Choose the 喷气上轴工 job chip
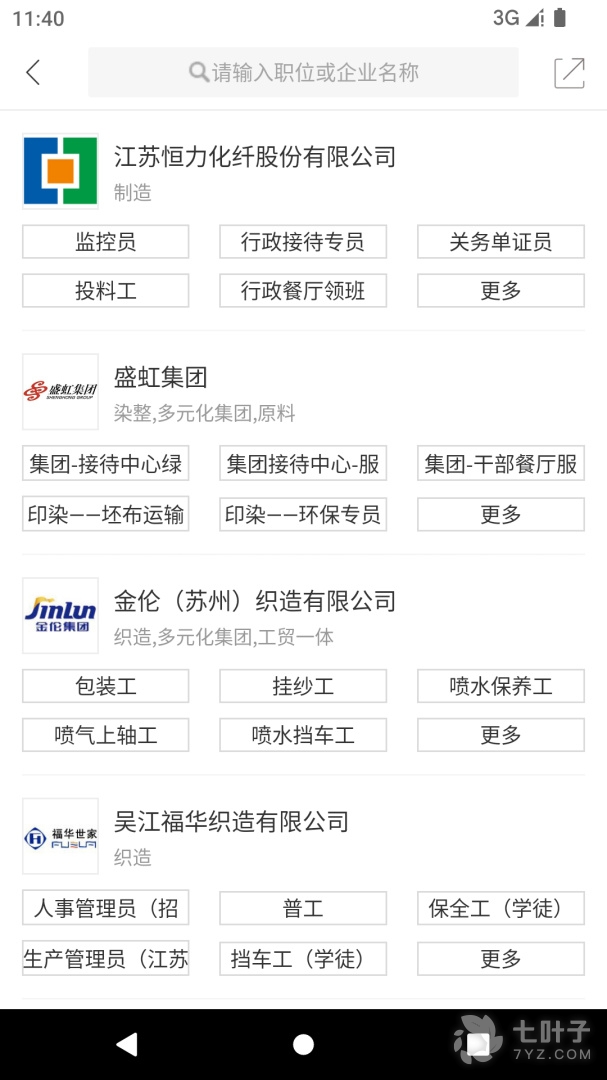Screen dimensions: 607x1080 pos(105,736)
